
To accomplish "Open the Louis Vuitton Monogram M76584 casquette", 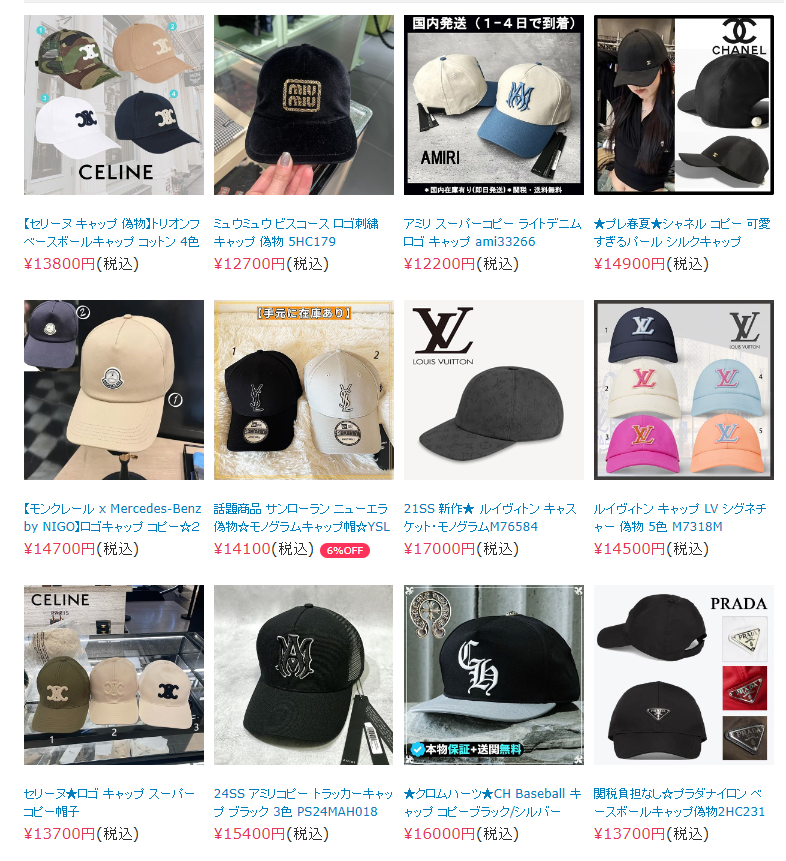I will click(493, 390).
